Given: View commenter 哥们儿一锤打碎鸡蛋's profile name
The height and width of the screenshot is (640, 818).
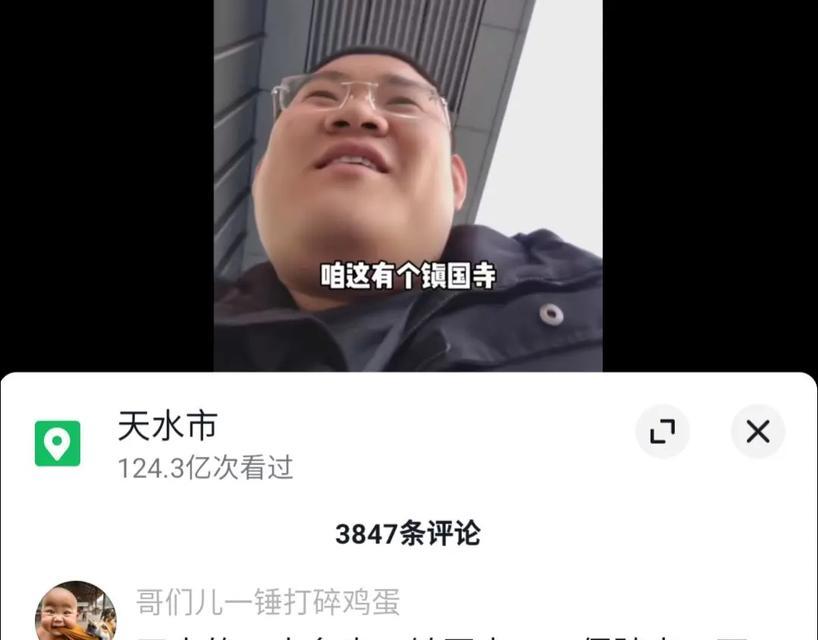Looking at the screenshot, I should click(x=268, y=602).
